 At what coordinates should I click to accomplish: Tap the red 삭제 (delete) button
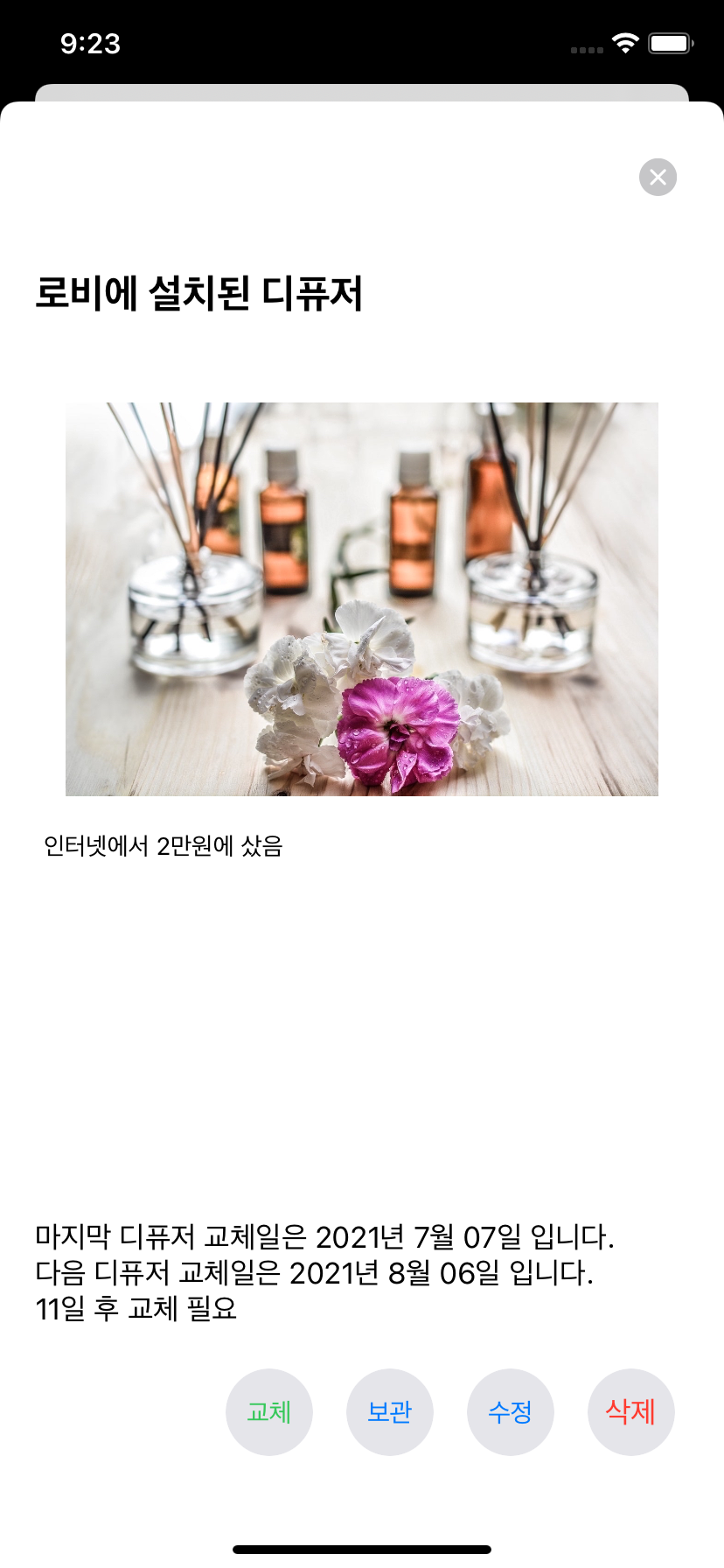coord(630,1411)
